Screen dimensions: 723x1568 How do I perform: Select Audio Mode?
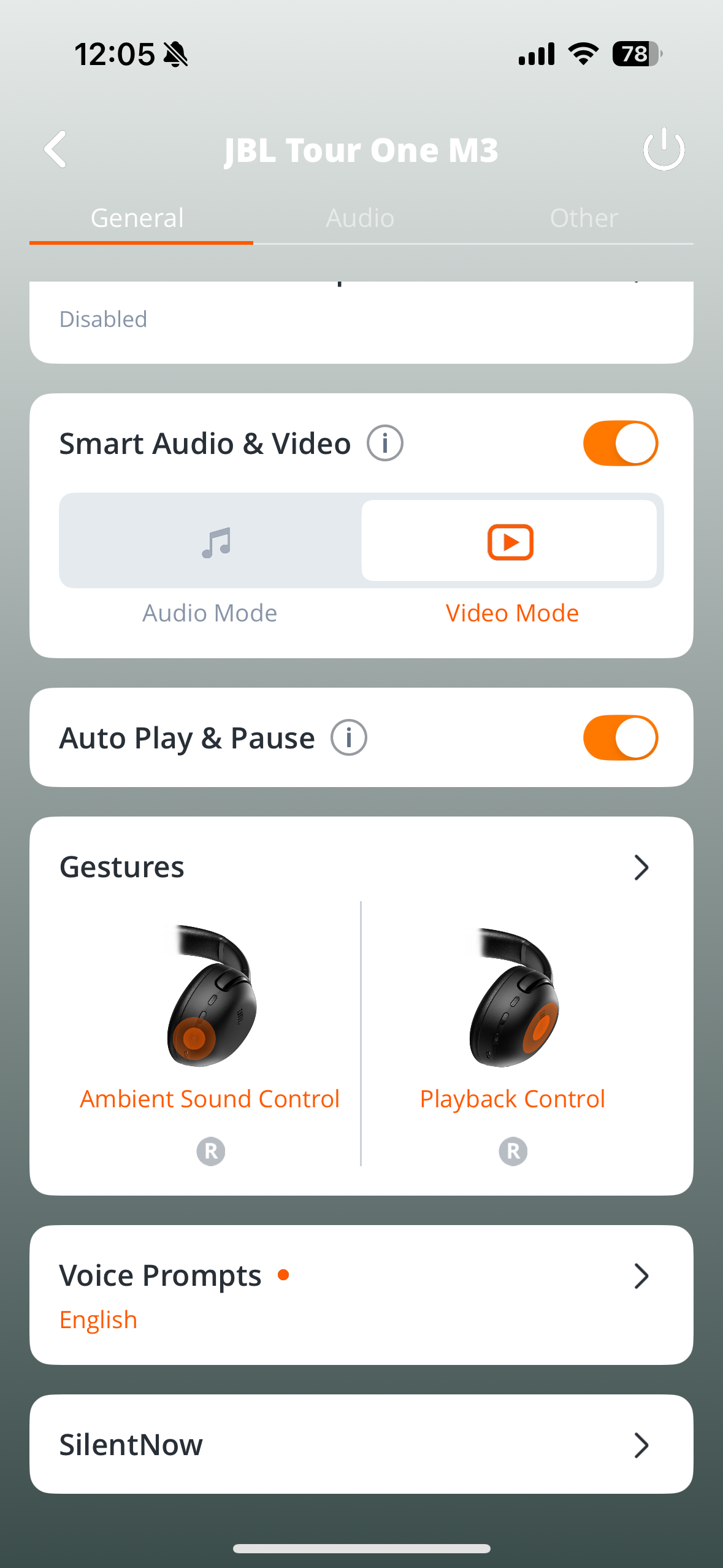(210, 542)
